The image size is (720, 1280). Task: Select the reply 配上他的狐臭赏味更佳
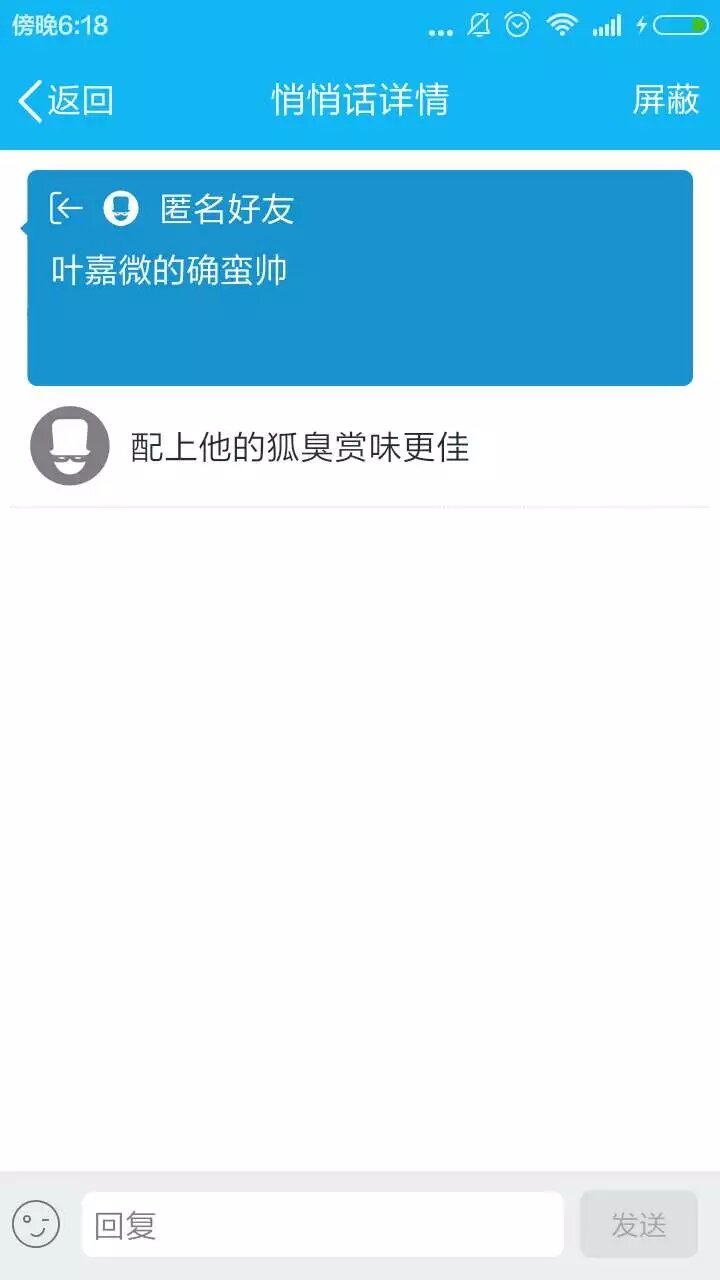[300, 447]
